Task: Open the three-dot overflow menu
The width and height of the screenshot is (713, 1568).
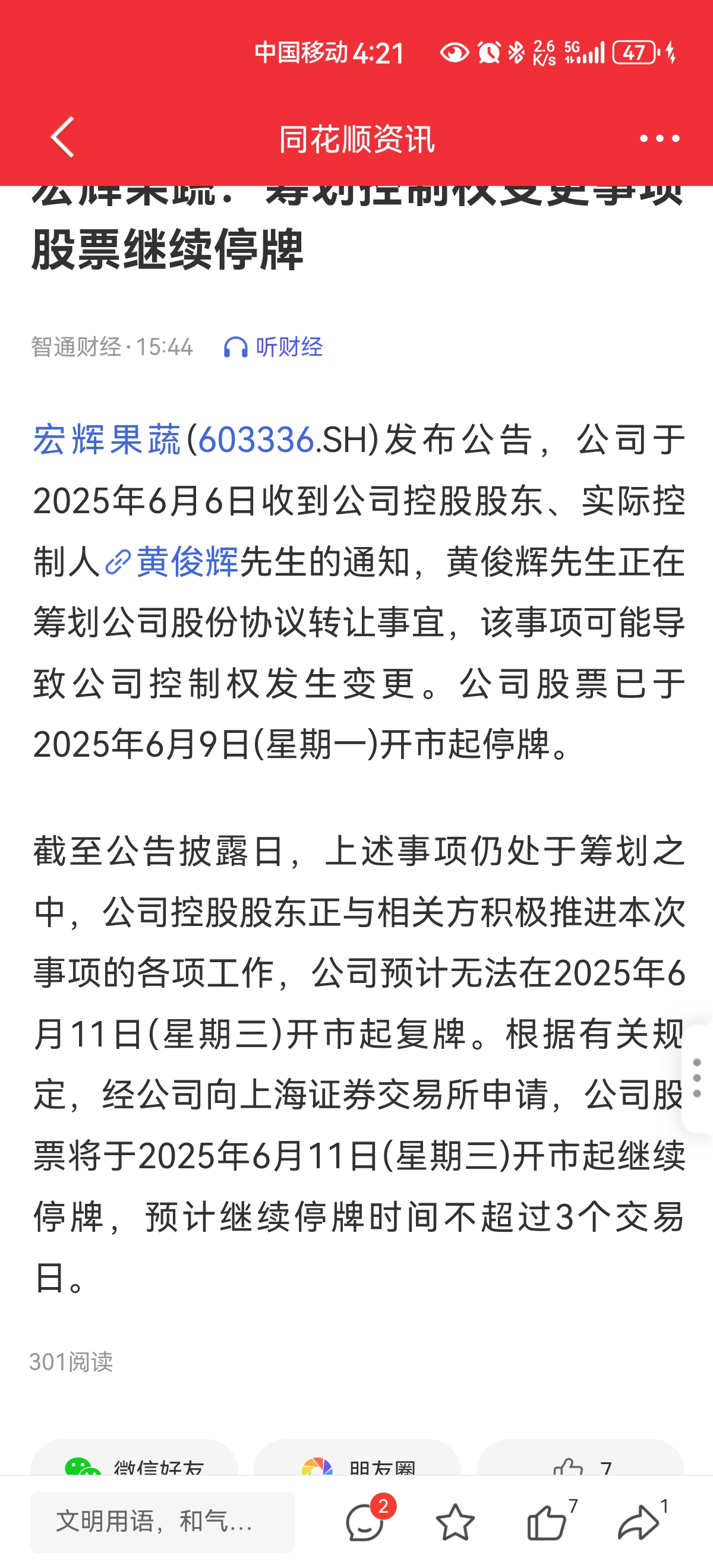Action: click(659, 139)
